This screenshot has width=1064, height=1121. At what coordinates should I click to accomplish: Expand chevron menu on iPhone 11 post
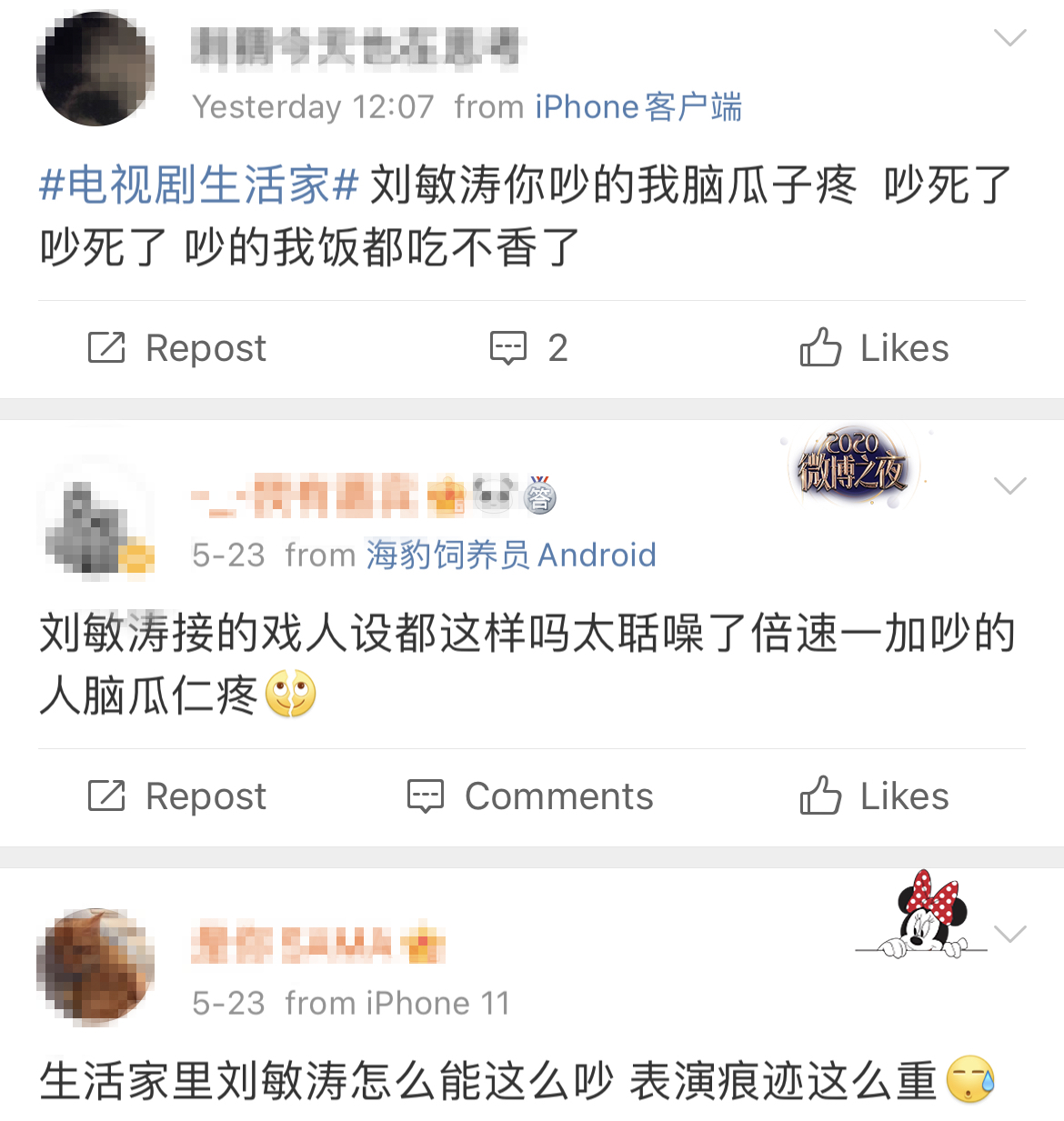[x=1009, y=934]
